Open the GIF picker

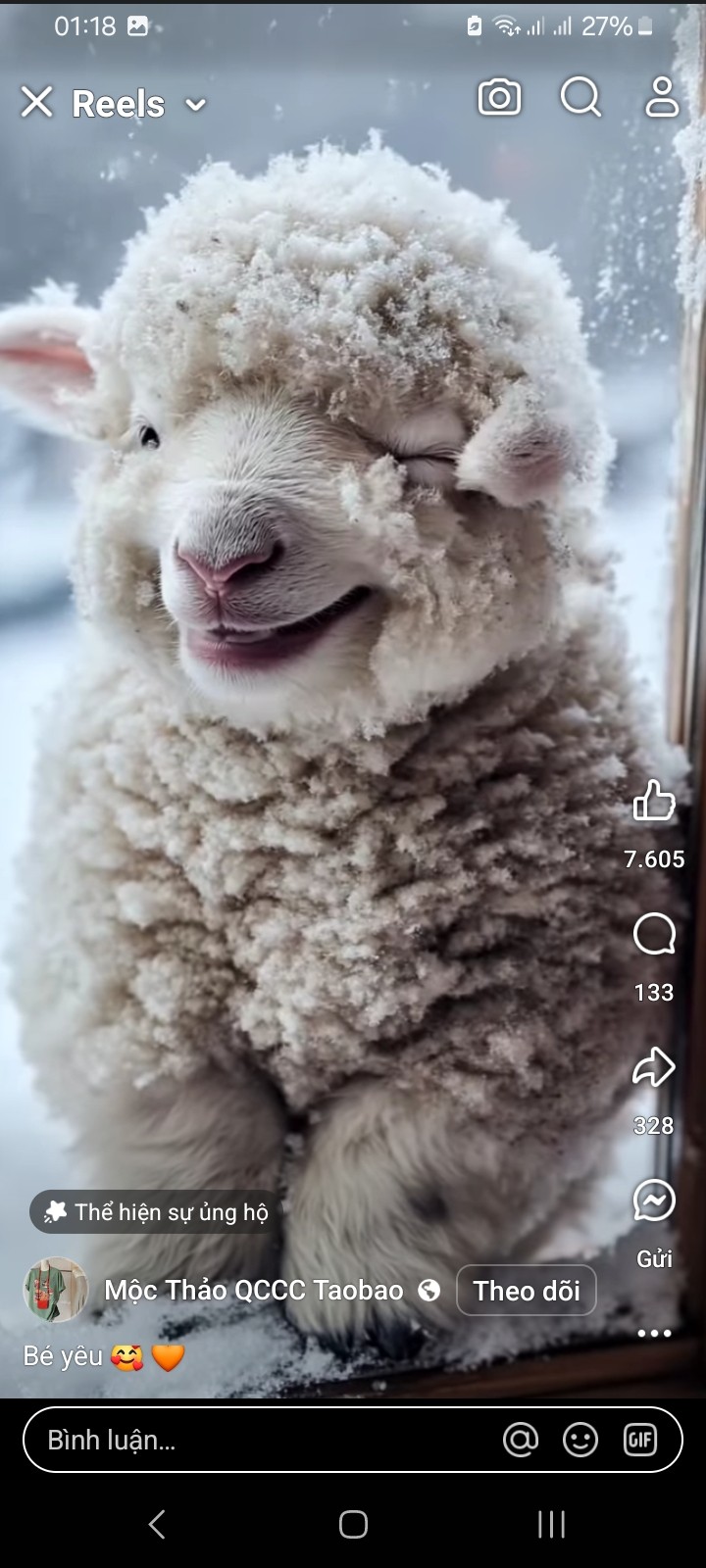(640, 1440)
